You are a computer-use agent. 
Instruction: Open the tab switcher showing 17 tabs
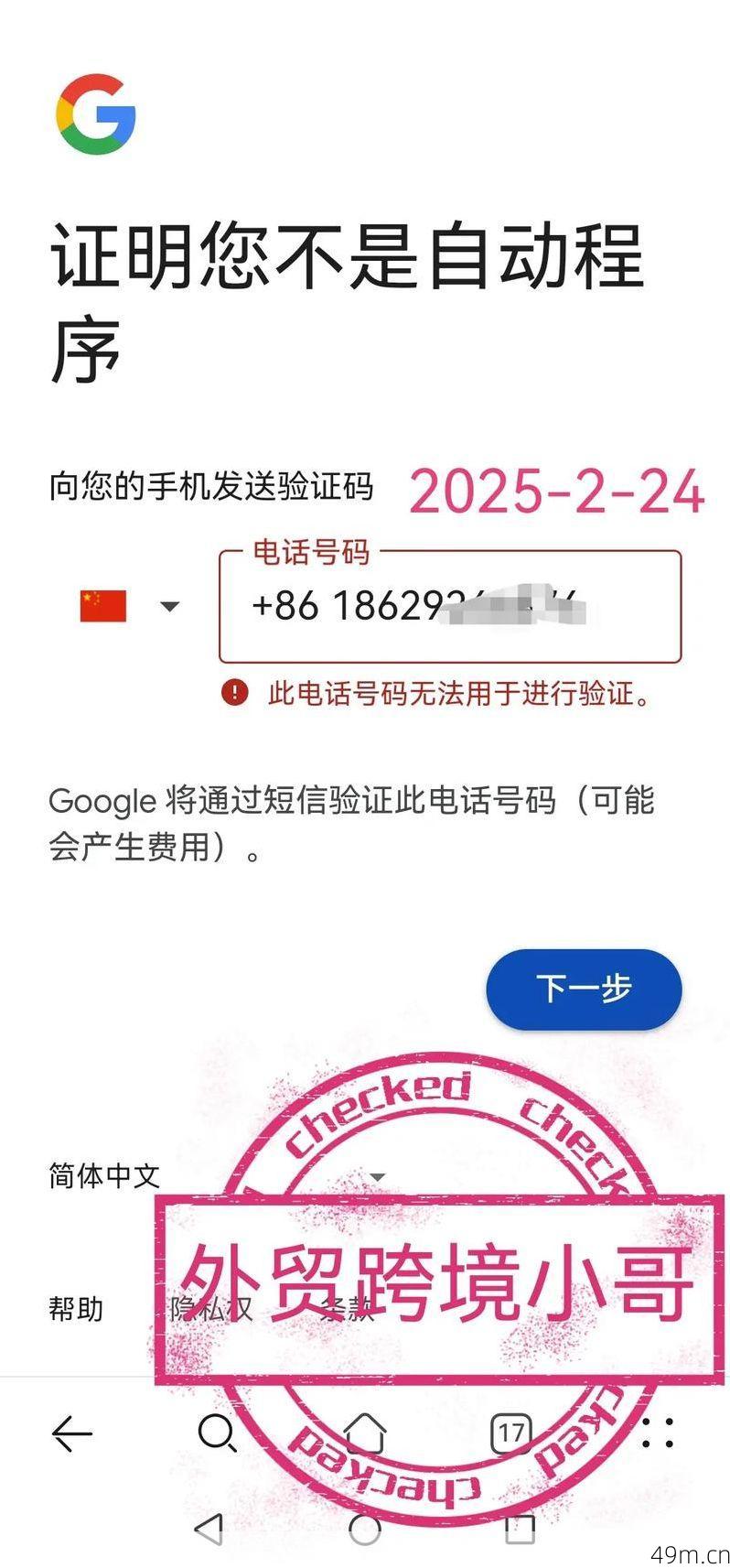(x=512, y=1433)
